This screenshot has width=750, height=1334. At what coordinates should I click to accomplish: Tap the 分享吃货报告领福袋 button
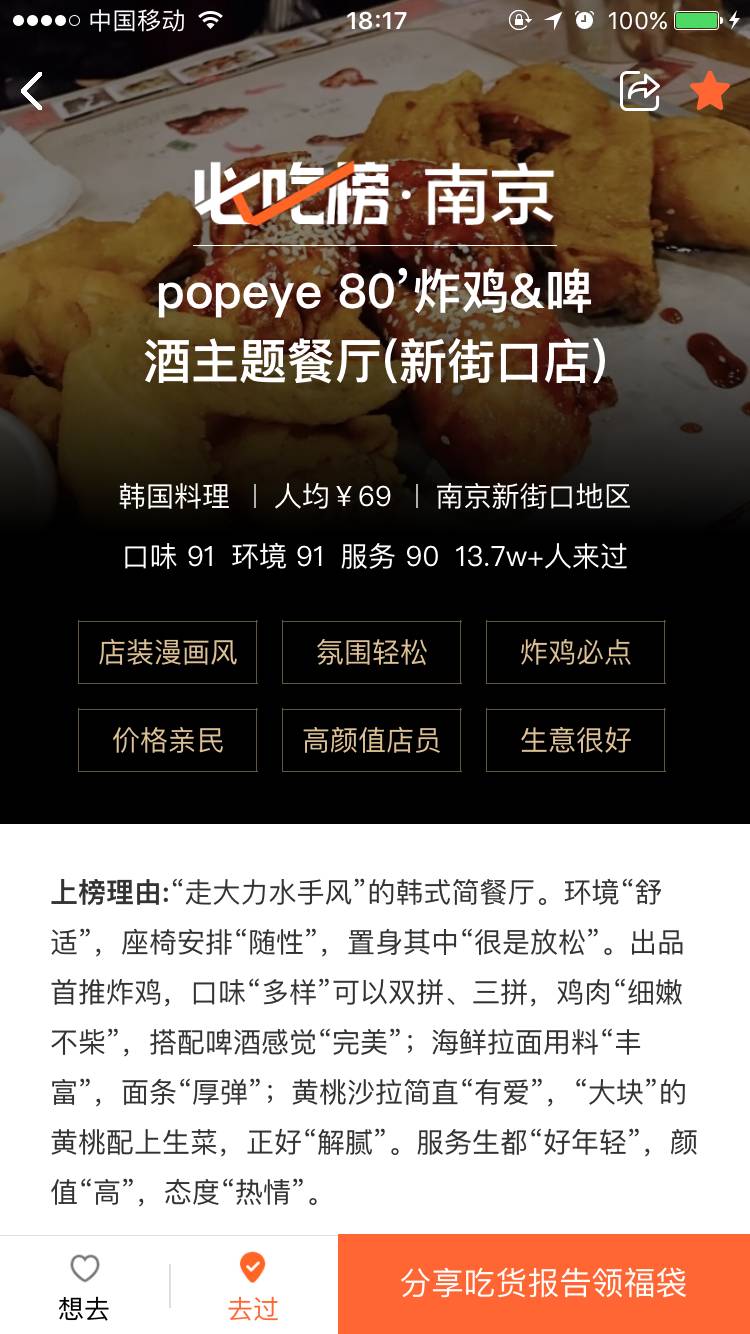[541, 1283]
